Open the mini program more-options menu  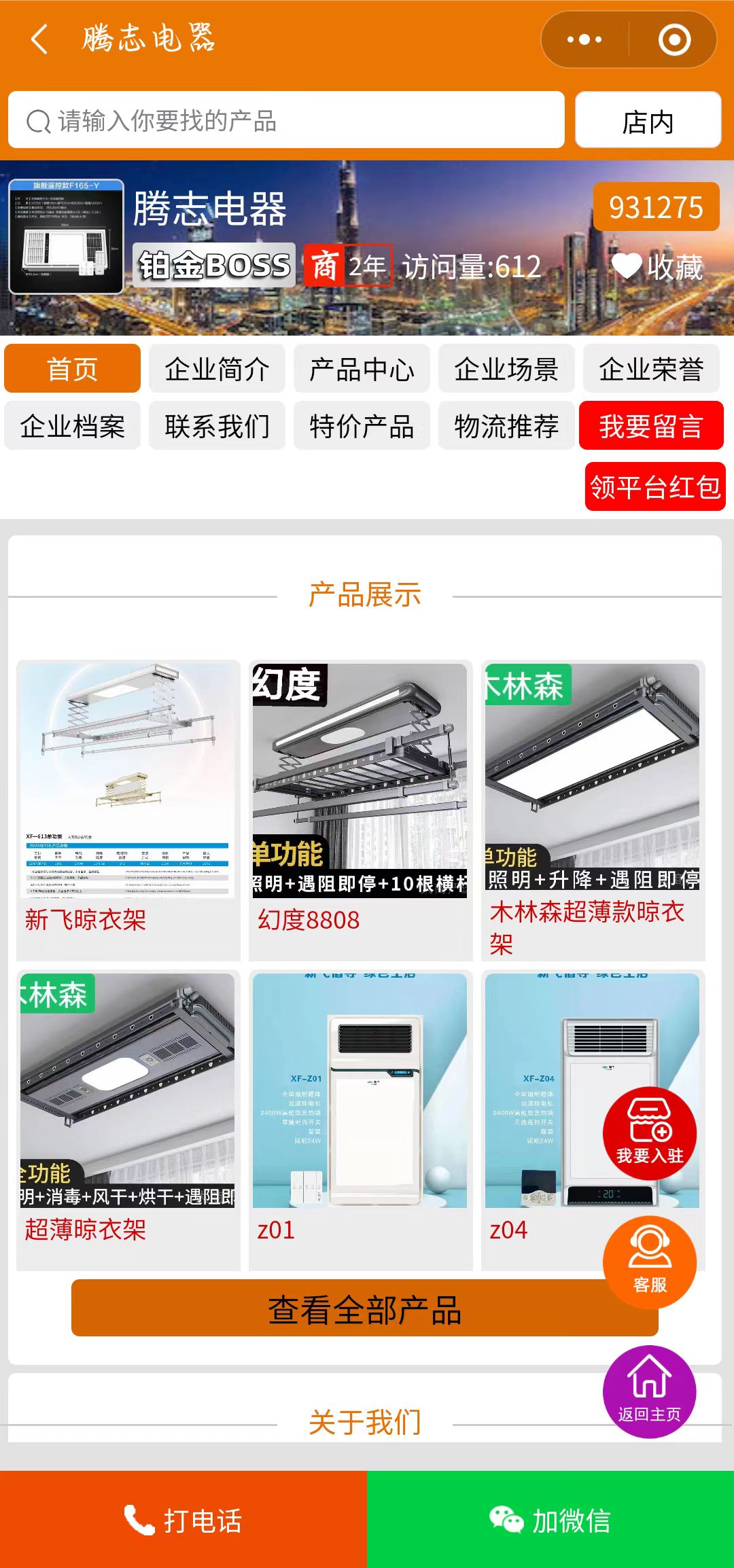[x=584, y=39]
